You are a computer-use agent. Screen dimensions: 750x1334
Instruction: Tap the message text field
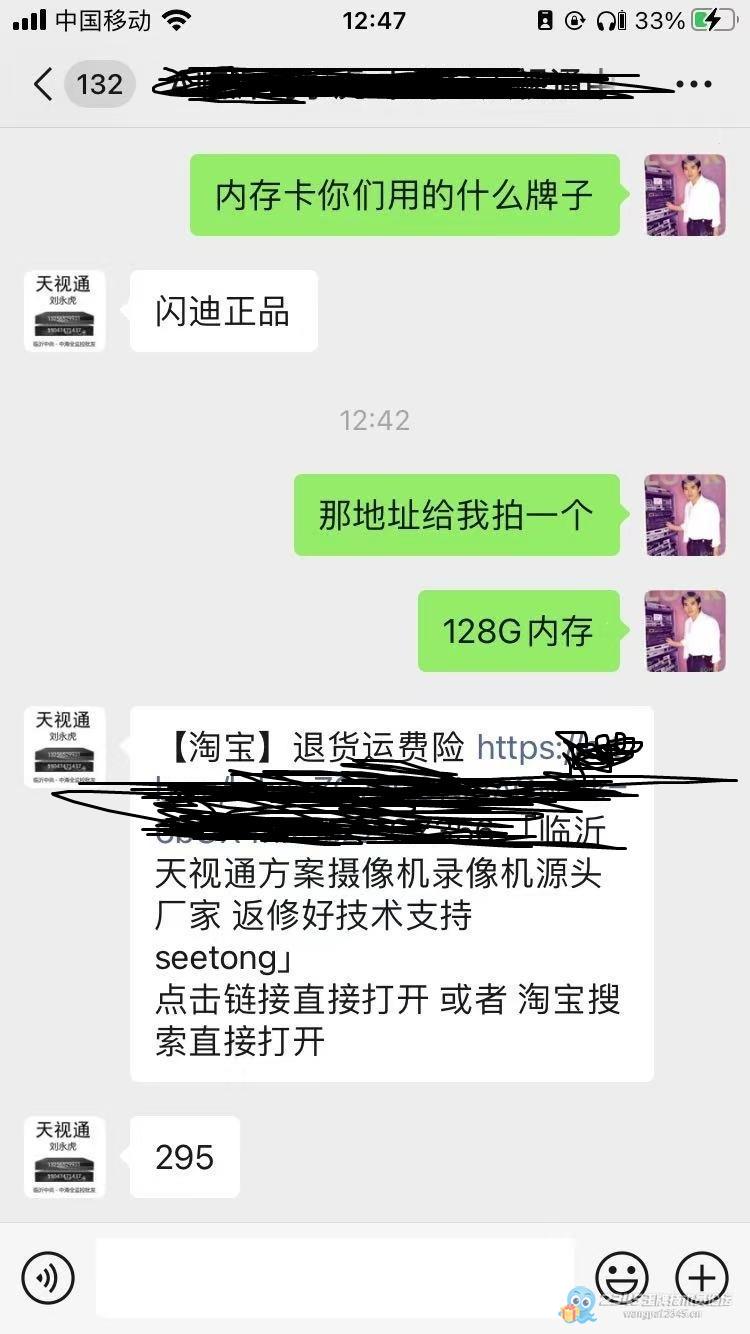[x=335, y=1277]
